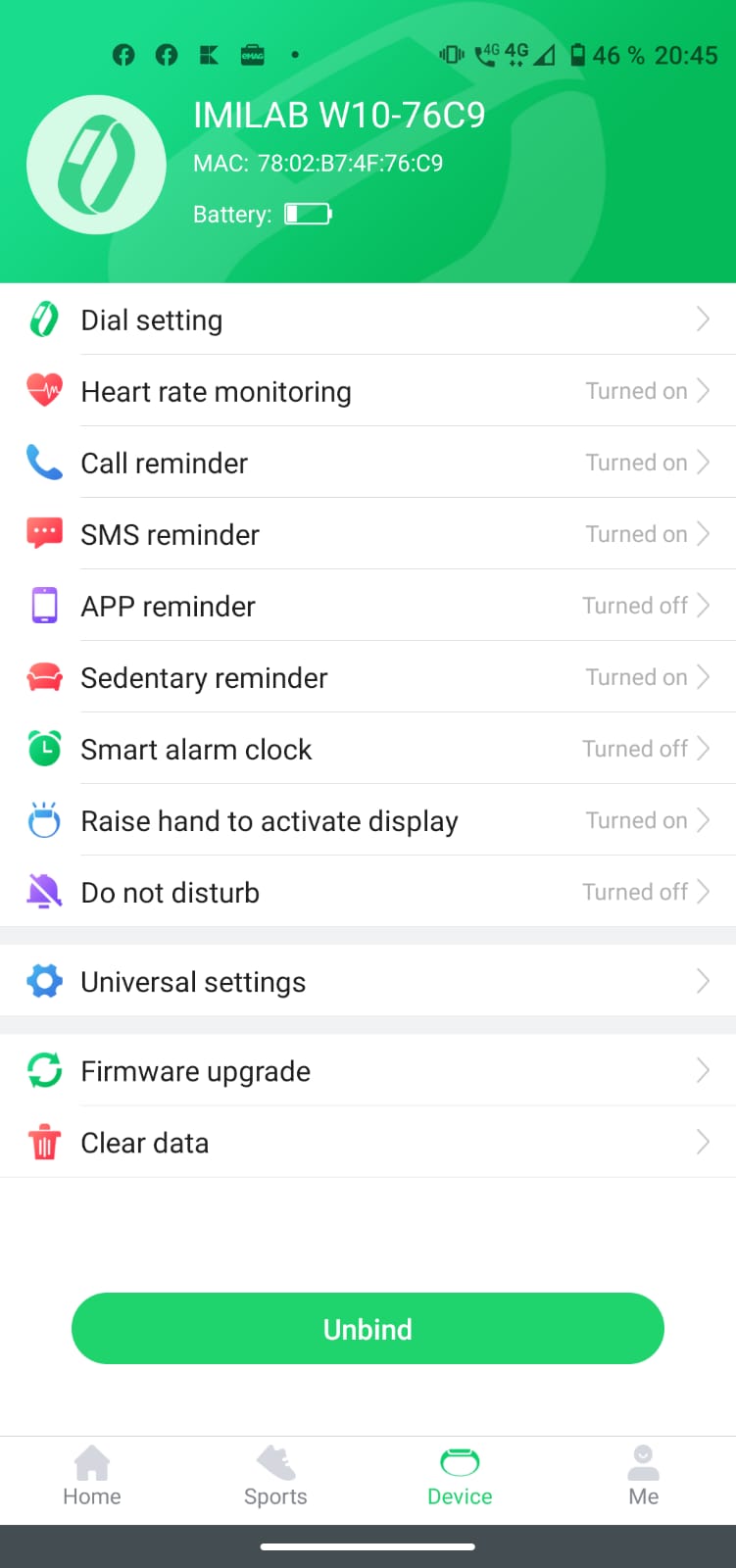Screen dimensions: 736x1568
Task: Switch to the Sports tab
Action: (x=275, y=1476)
